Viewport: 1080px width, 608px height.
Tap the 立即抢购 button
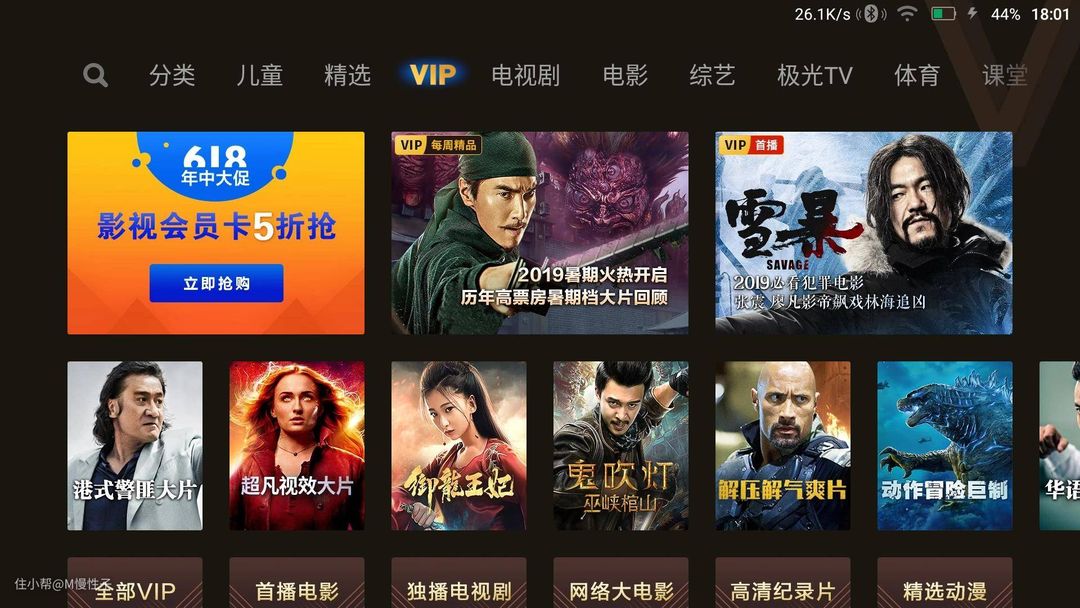pos(216,283)
